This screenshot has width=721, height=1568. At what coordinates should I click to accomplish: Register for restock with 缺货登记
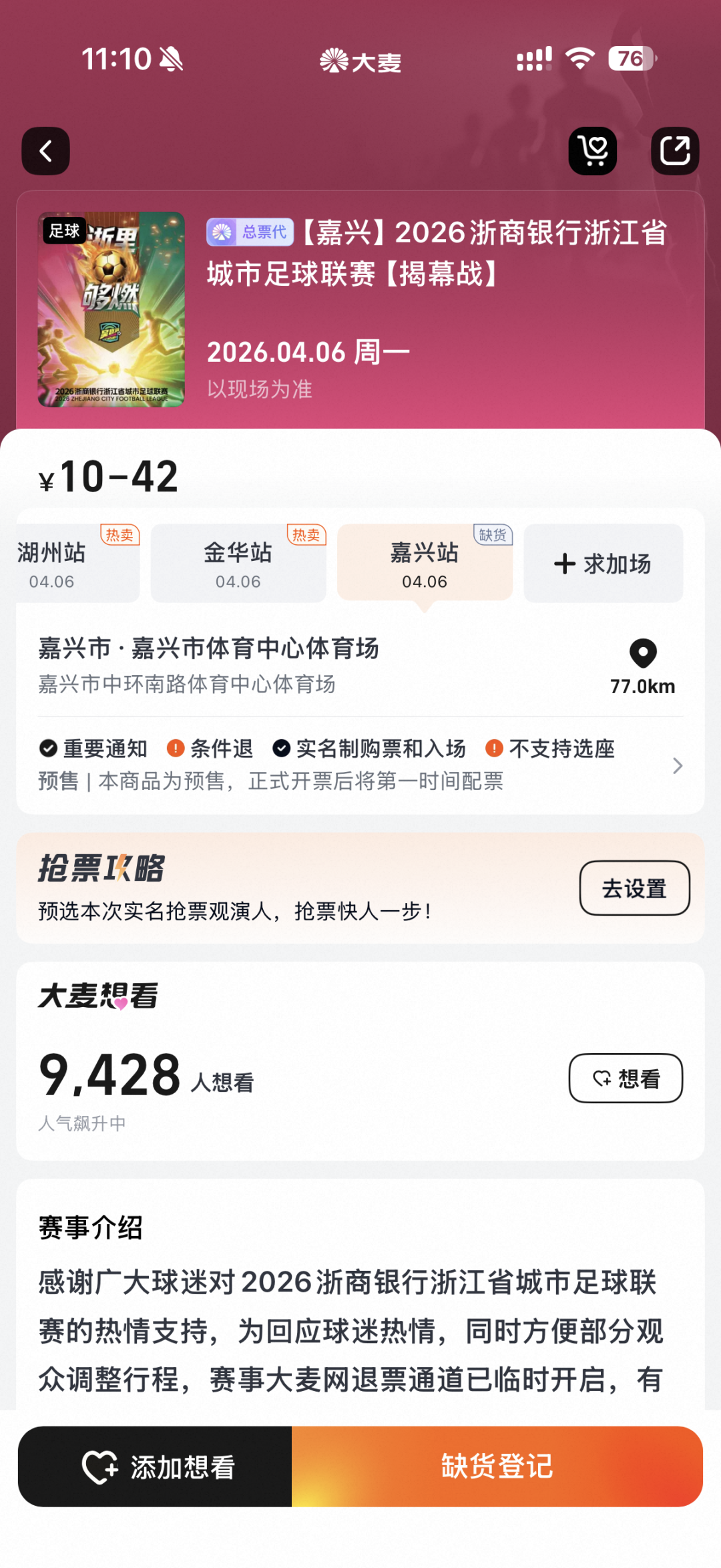pos(497,1467)
